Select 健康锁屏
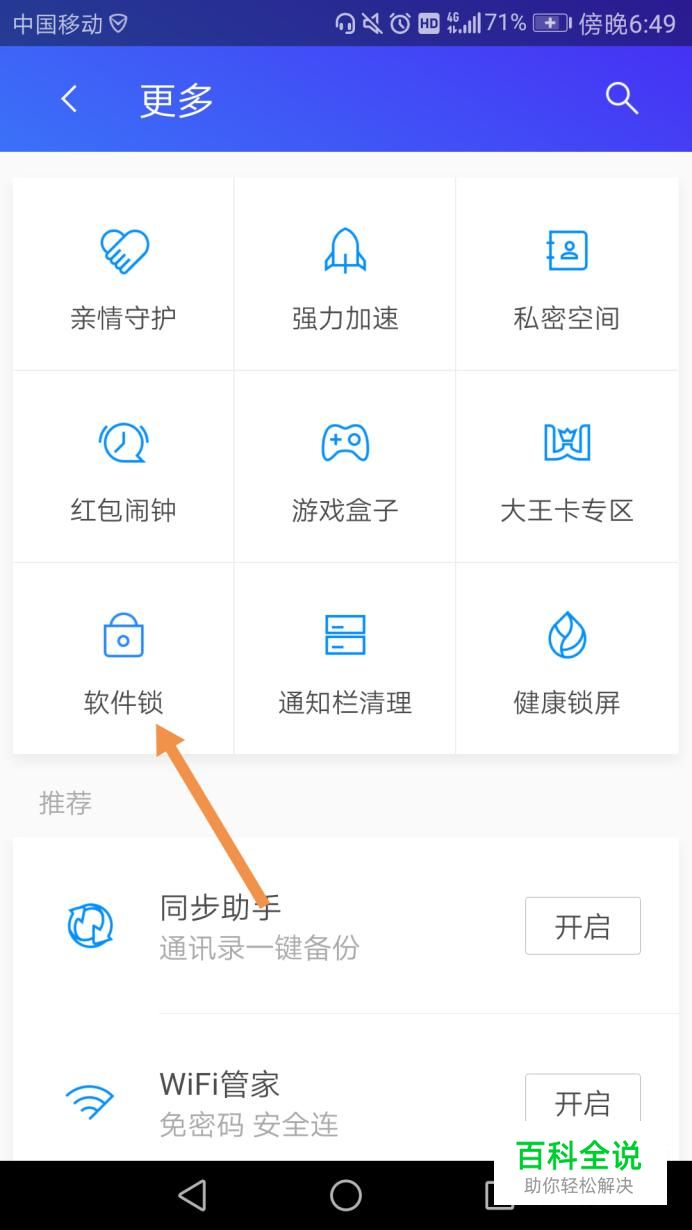The image size is (692, 1230). 567,659
